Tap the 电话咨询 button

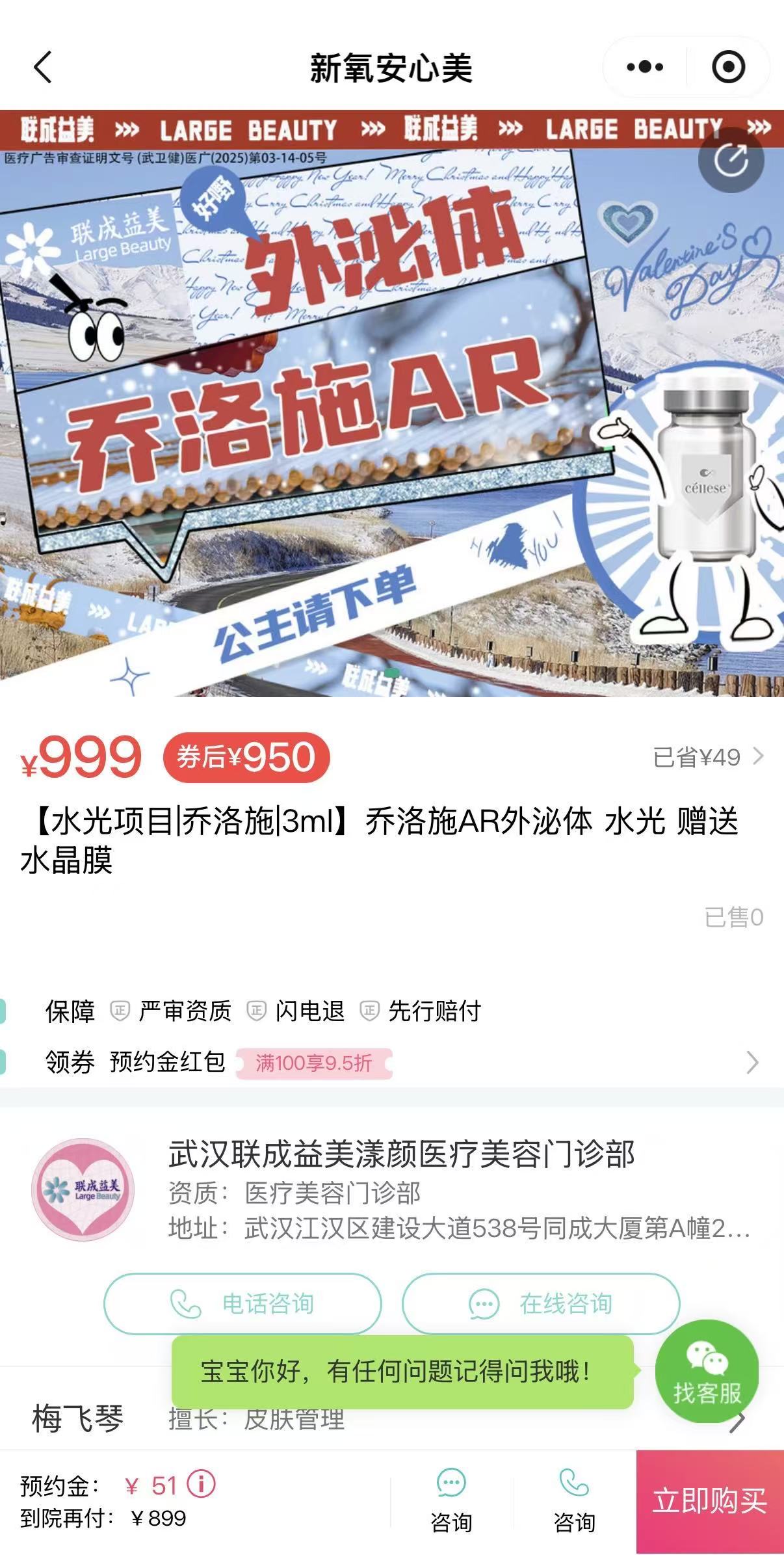242,1303
